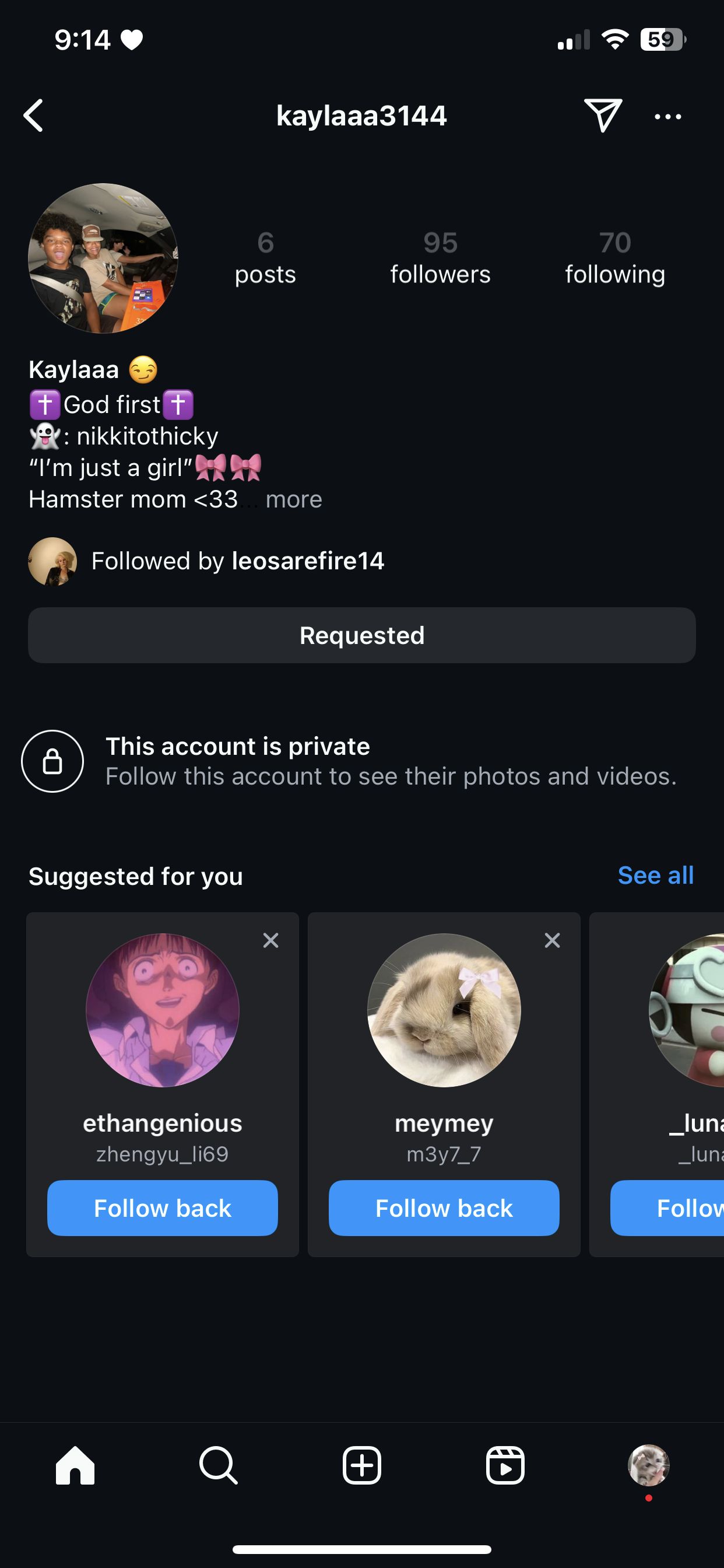Open my own profile tab
The width and height of the screenshot is (724, 1568).
click(649, 1465)
